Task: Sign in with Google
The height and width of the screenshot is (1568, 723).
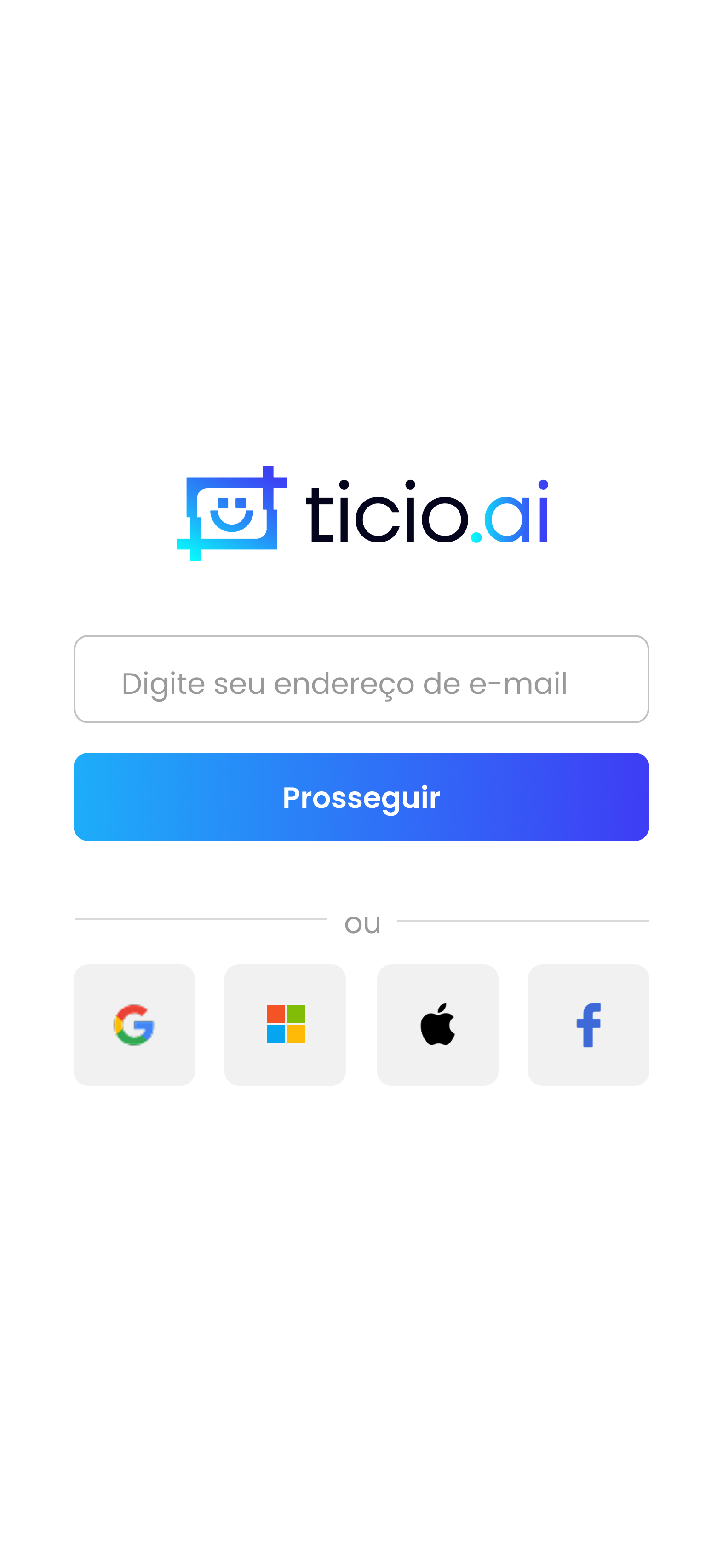Action: (134, 1025)
